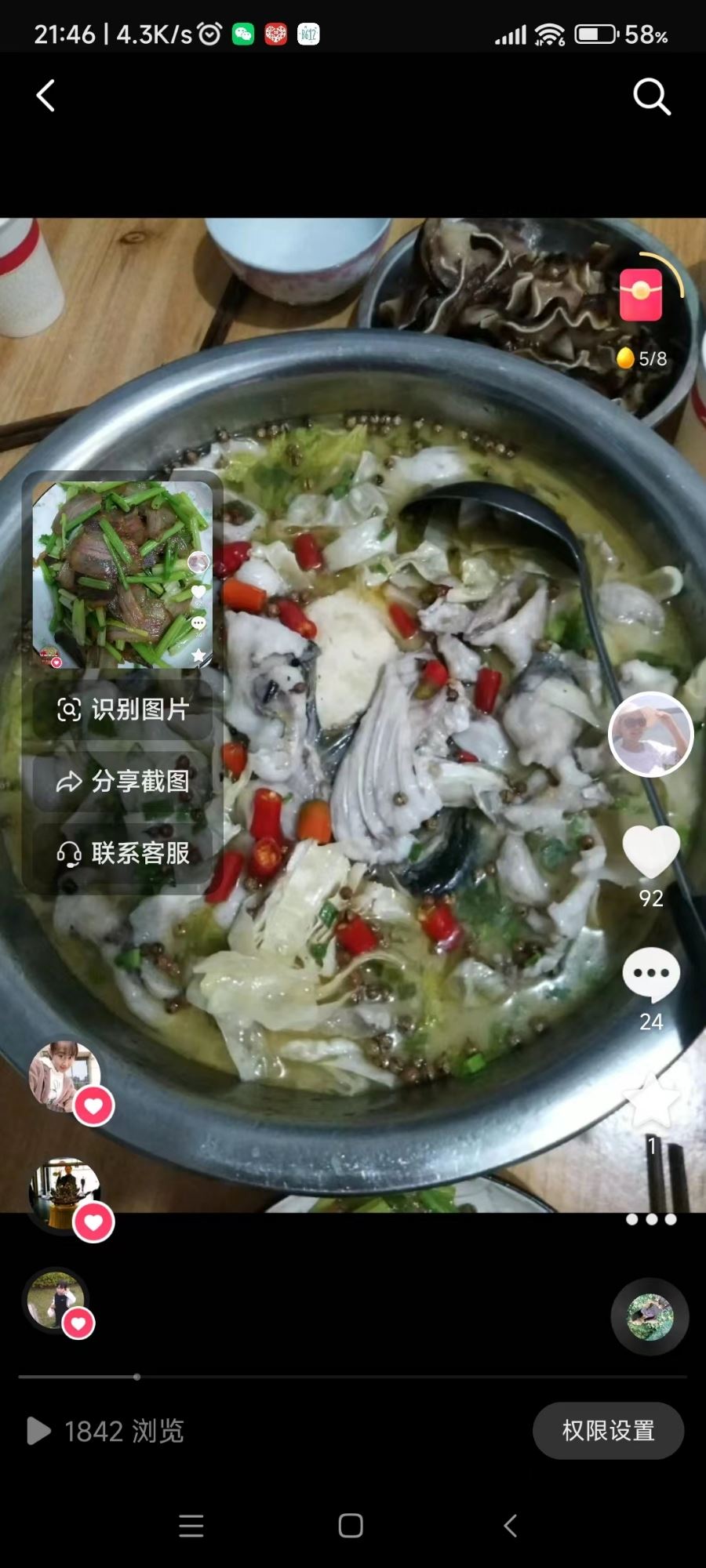This screenshot has height=1568, width=706.
Task: Open the video author's profile avatar
Action: tap(650, 735)
